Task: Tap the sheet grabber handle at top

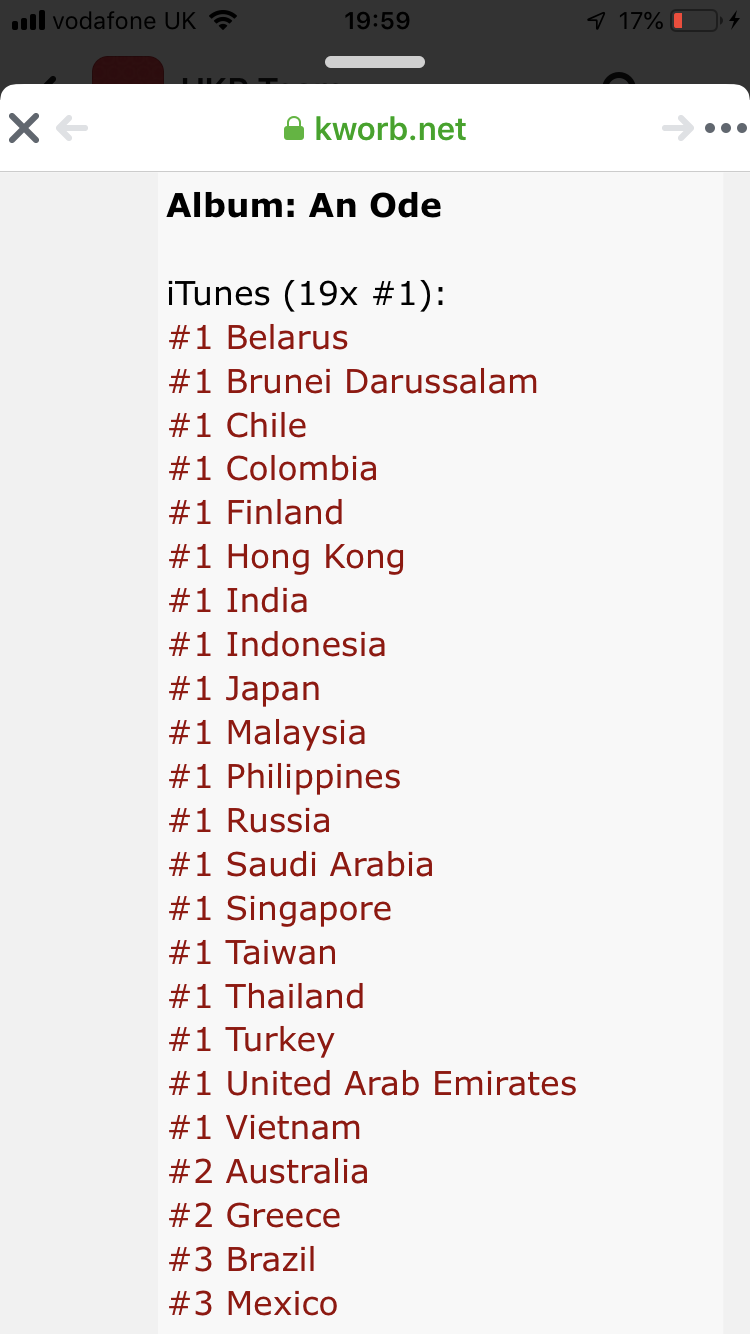Action: tap(375, 62)
